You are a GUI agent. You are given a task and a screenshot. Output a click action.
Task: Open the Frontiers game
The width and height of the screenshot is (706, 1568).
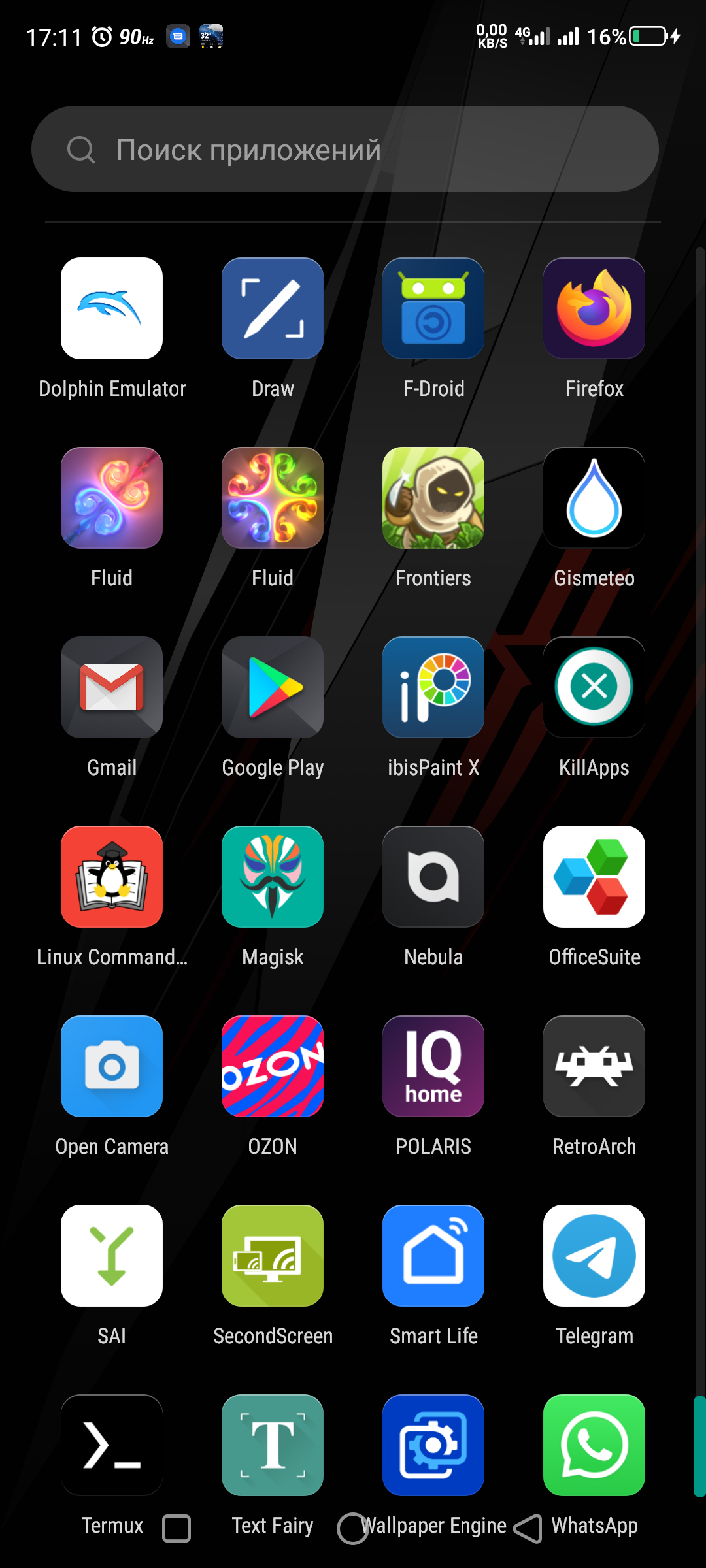coord(433,498)
